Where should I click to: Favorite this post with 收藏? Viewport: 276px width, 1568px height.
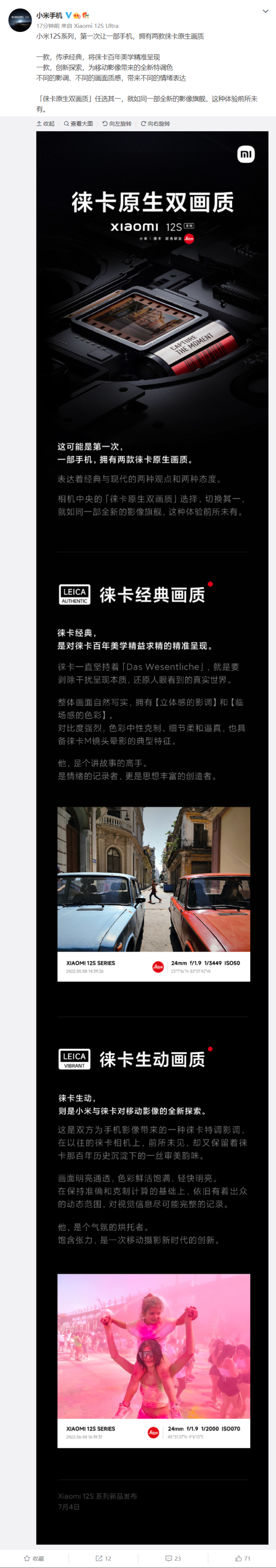(x=34, y=1558)
